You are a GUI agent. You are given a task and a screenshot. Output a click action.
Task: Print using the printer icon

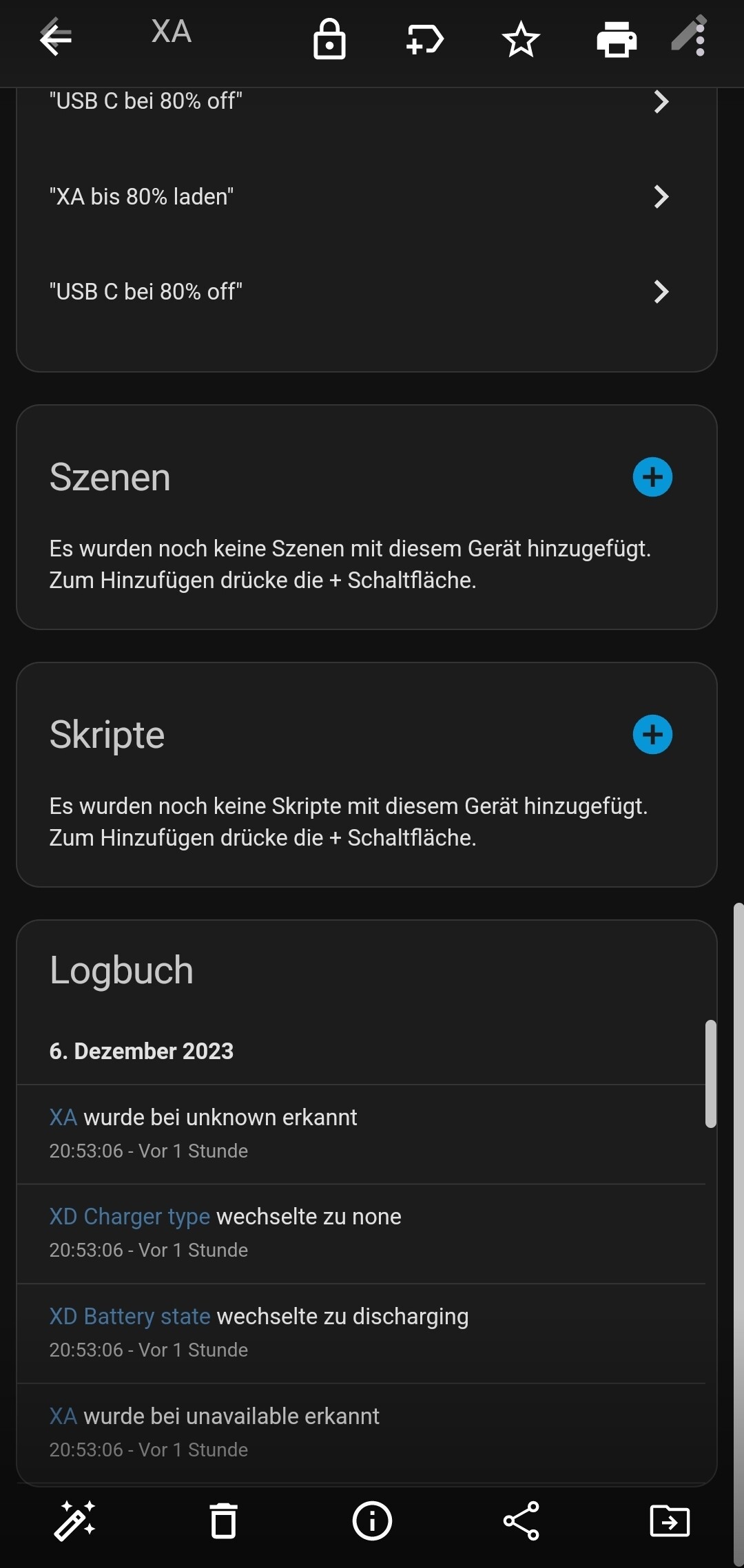617,39
